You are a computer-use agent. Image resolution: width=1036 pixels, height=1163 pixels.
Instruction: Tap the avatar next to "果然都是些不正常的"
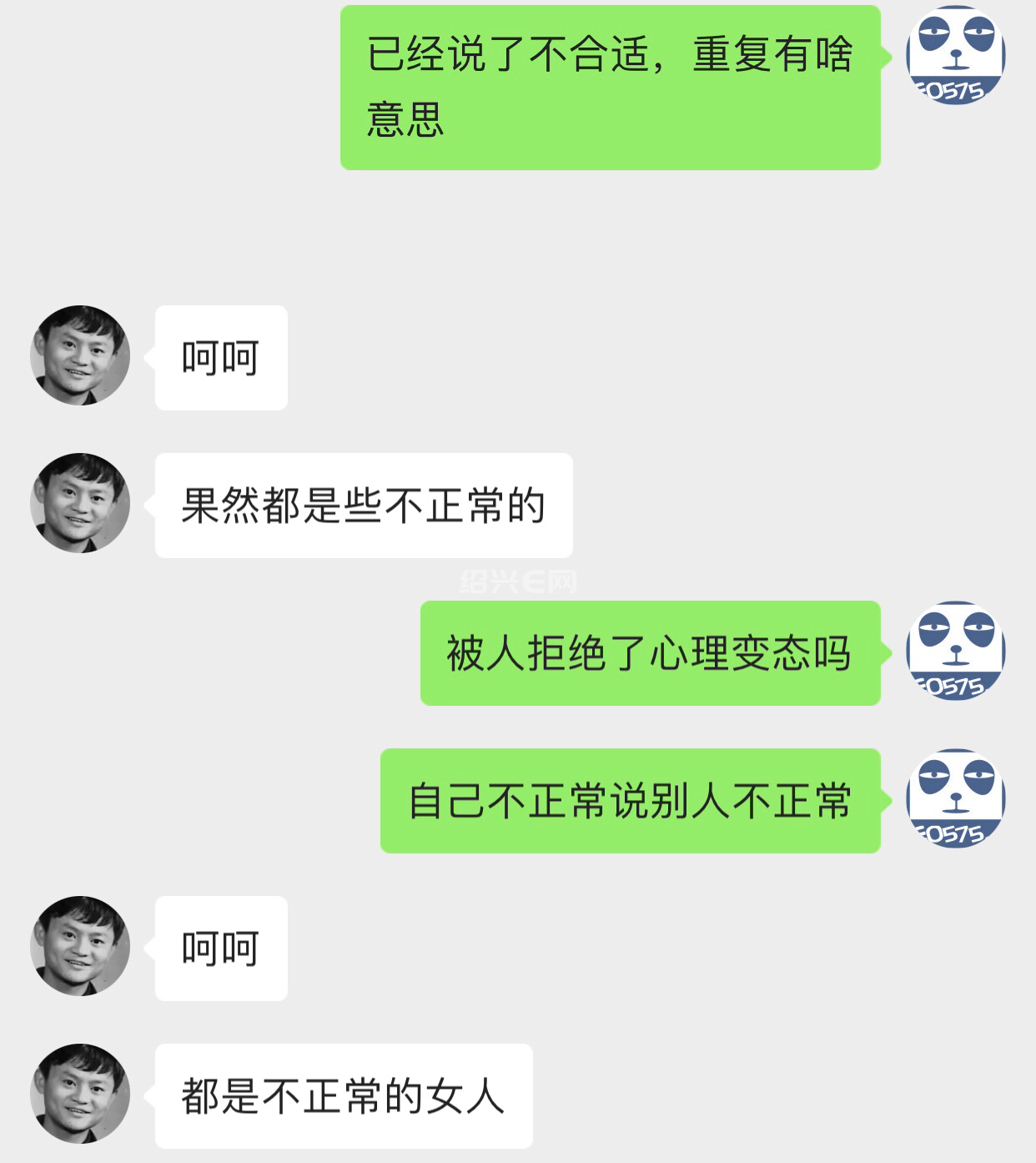pos(80,503)
